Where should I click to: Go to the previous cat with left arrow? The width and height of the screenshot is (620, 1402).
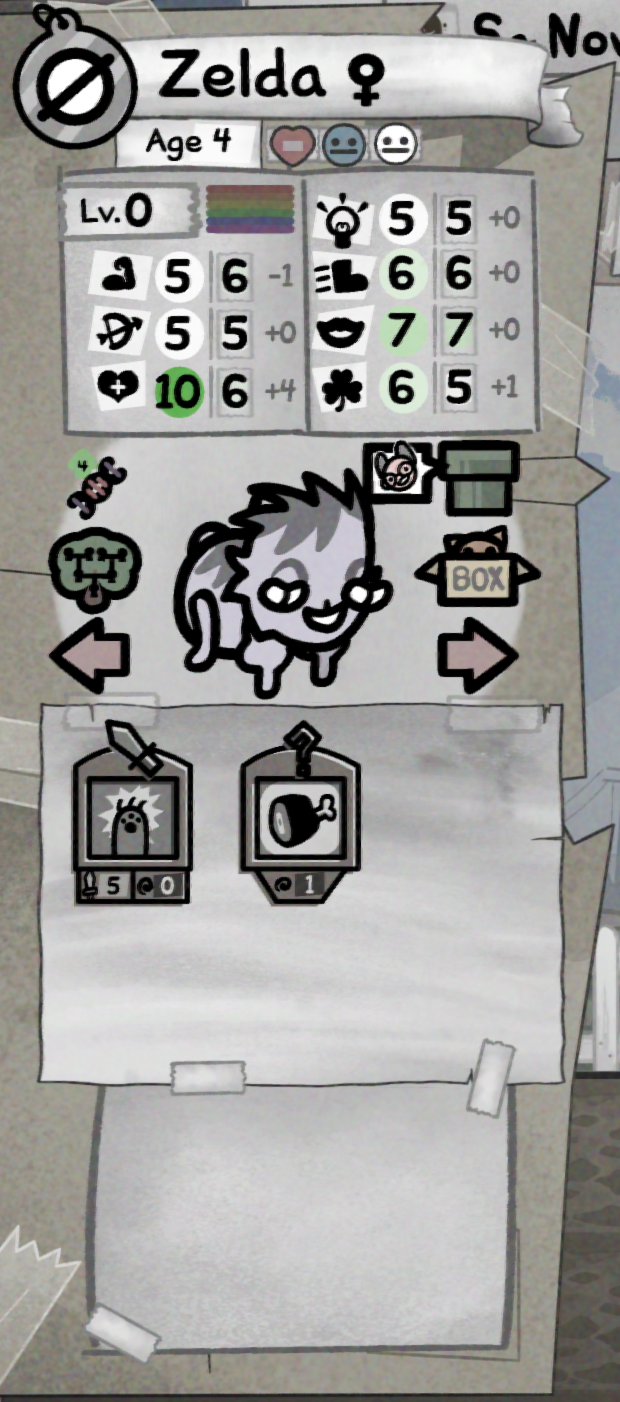90,656
